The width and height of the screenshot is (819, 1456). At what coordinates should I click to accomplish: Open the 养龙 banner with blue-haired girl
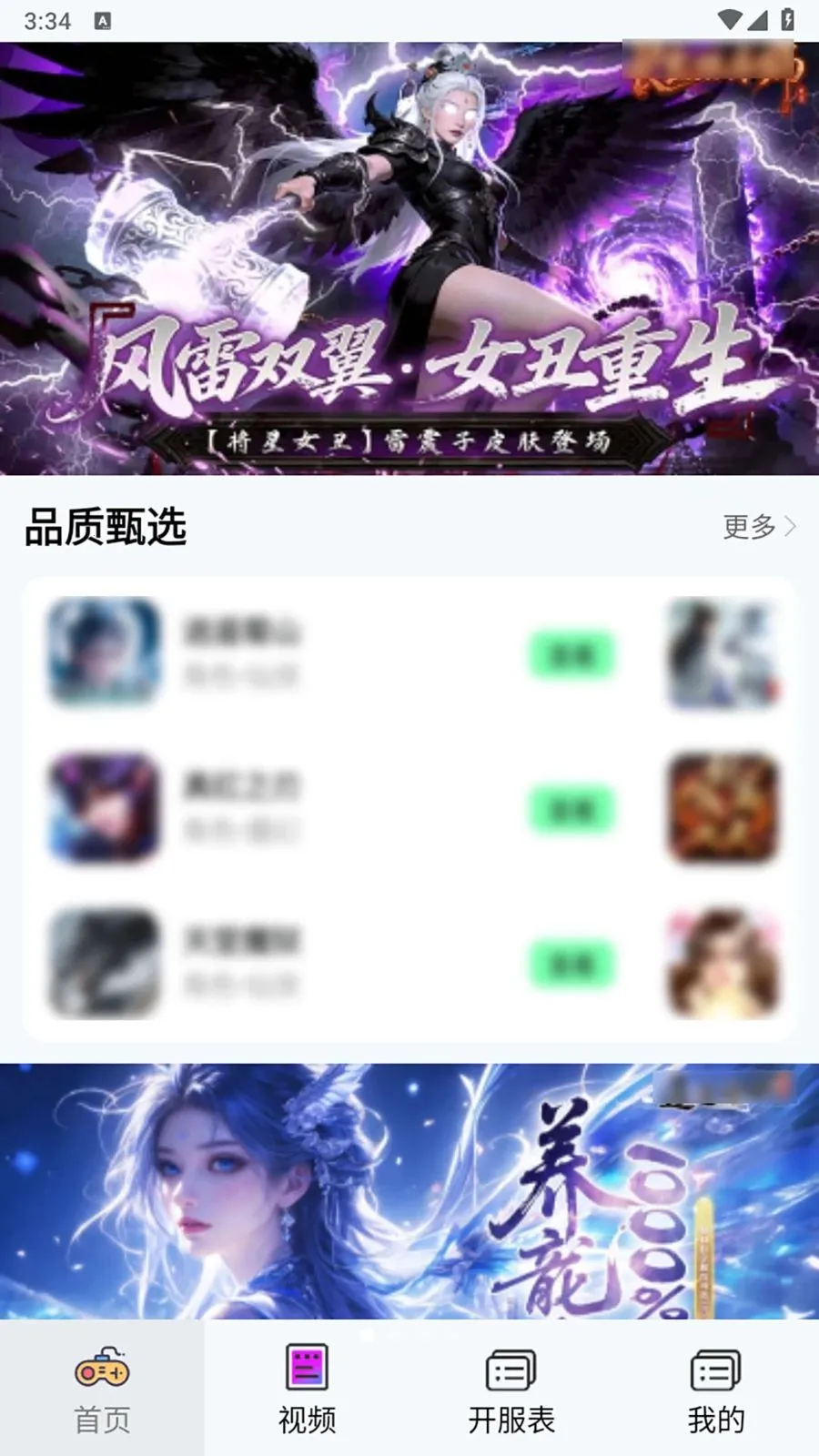[x=409, y=1190]
